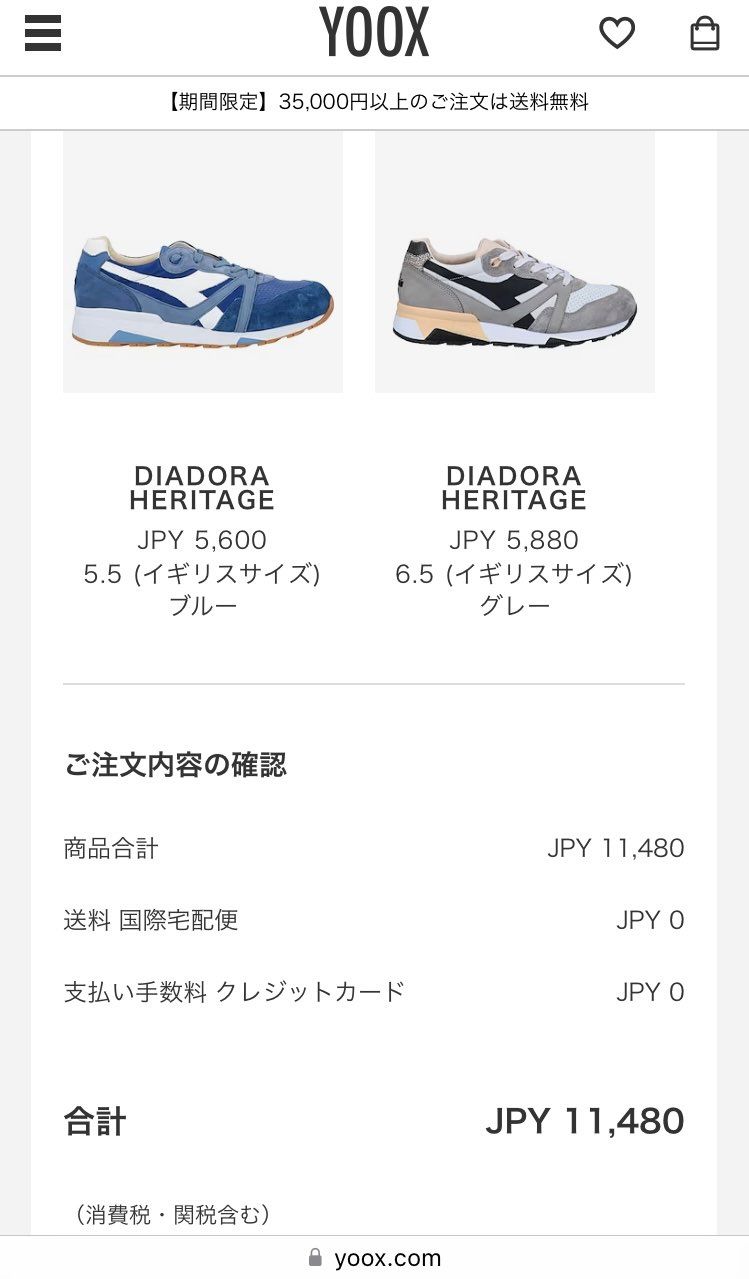Select the ブルー color label
Screen dimensions: 749x1279
pyautogui.click(x=202, y=604)
